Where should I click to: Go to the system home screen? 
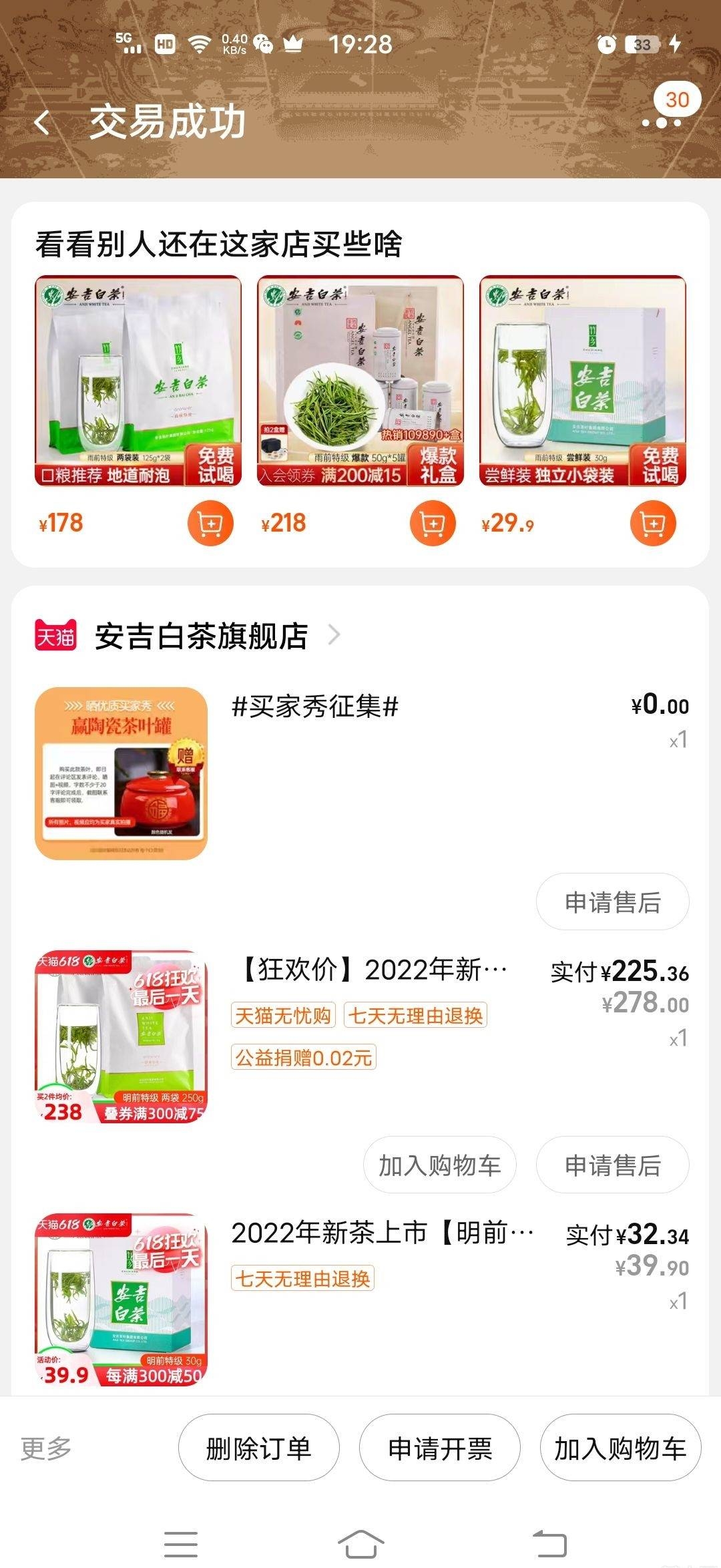pyautogui.click(x=360, y=1544)
